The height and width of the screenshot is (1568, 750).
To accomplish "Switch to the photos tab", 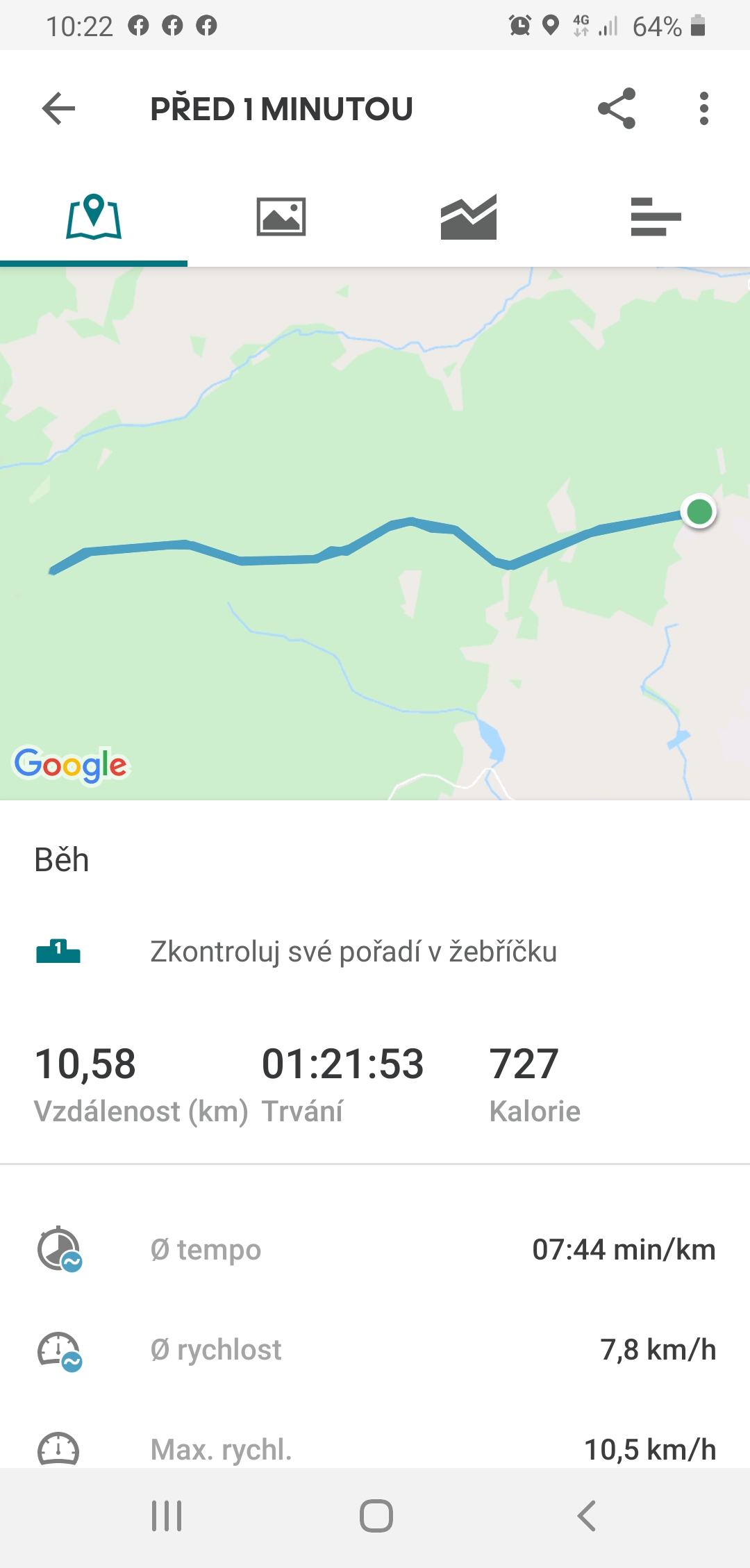I will point(281,217).
